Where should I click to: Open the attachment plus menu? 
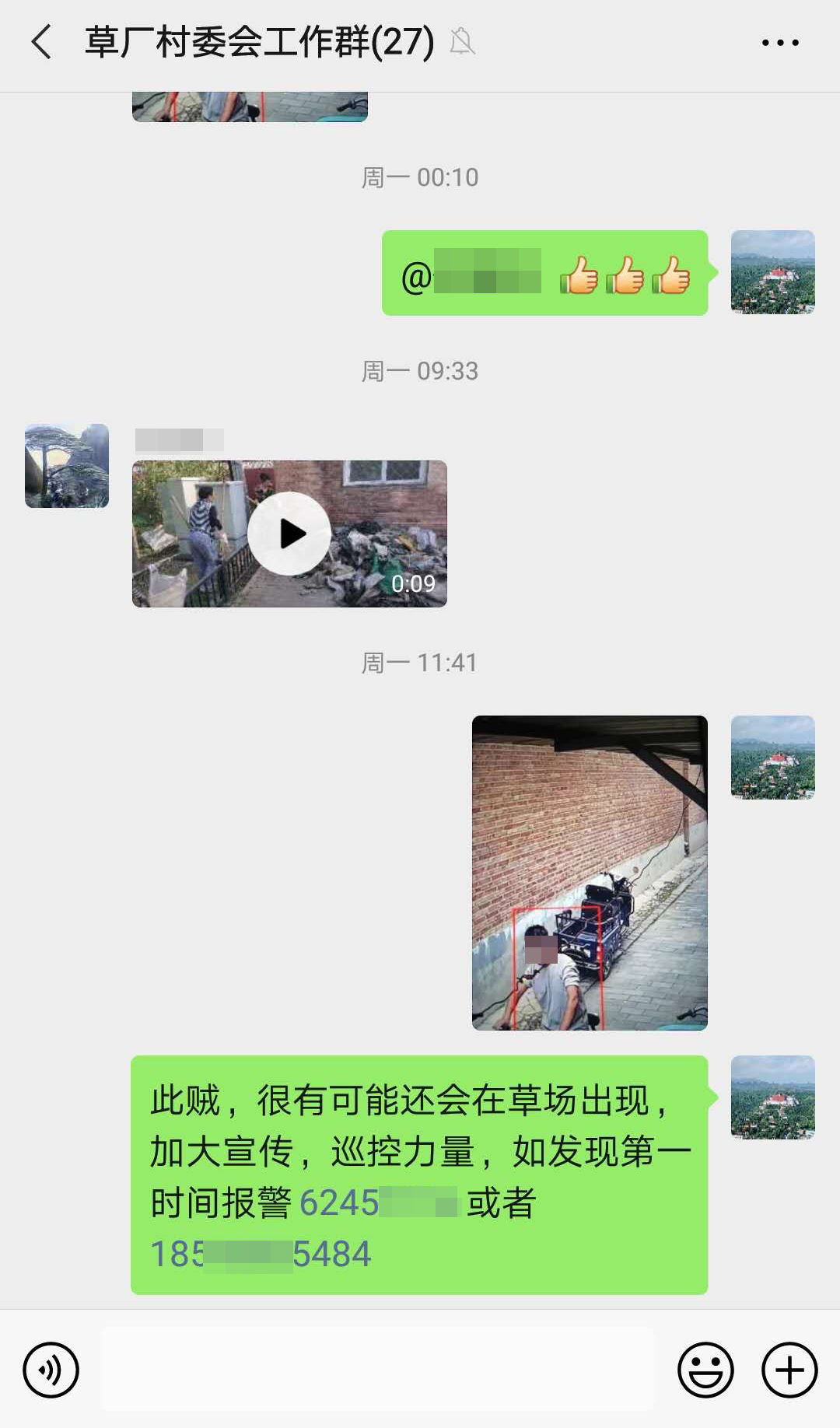(789, 1369)
